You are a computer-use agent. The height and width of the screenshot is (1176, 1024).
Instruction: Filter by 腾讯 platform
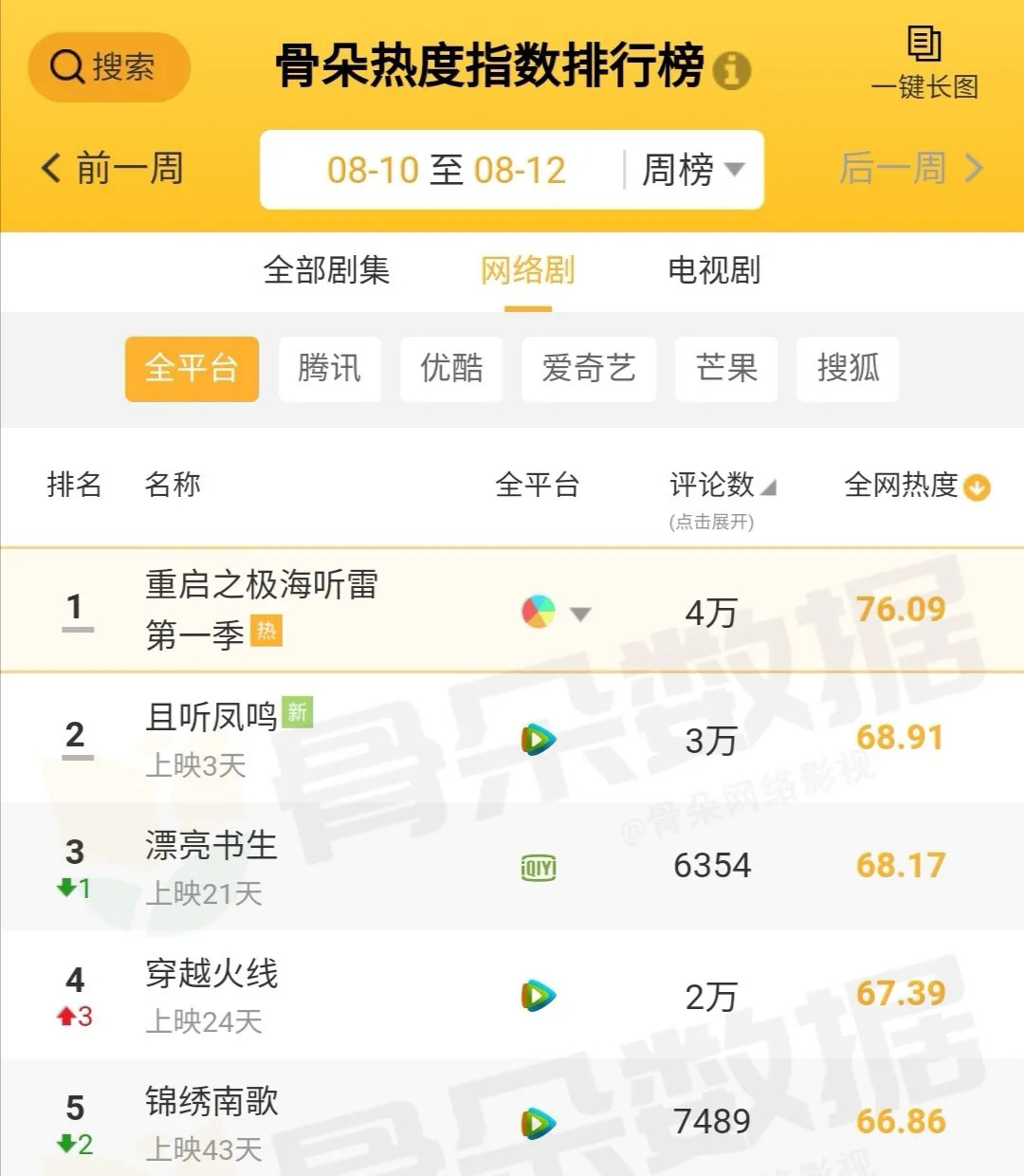329,368
